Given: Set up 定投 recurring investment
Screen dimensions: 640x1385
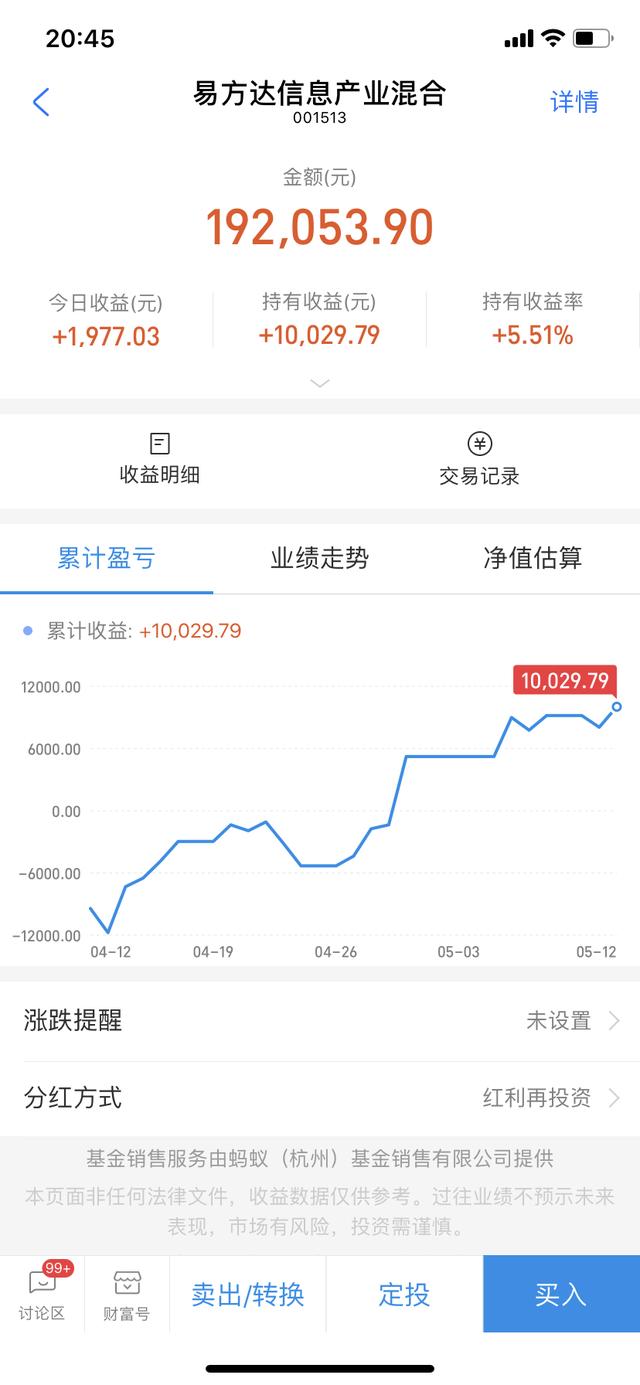Looking at the screenshot, I should click(x=404, y=1294).
